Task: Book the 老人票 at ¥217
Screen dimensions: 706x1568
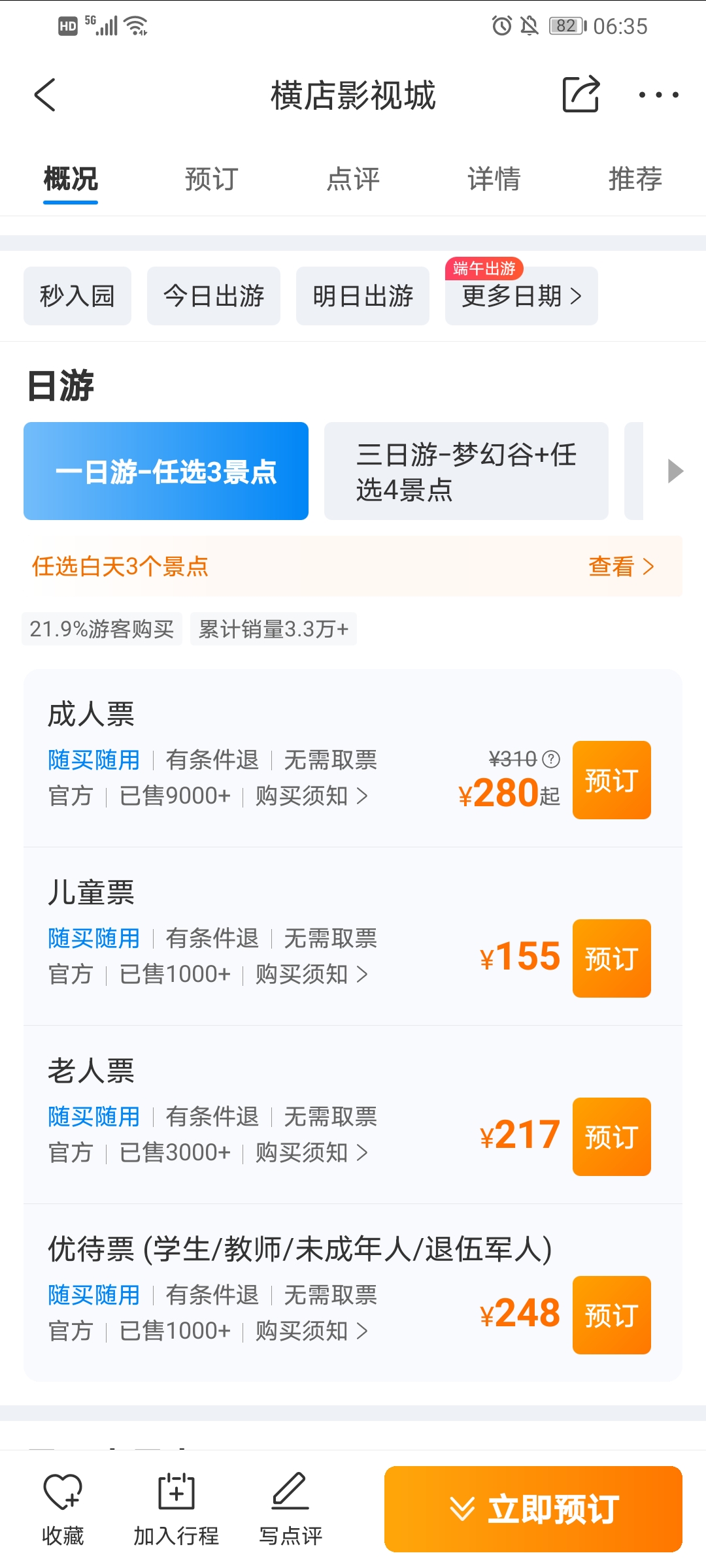Action: pos(611,1137)
